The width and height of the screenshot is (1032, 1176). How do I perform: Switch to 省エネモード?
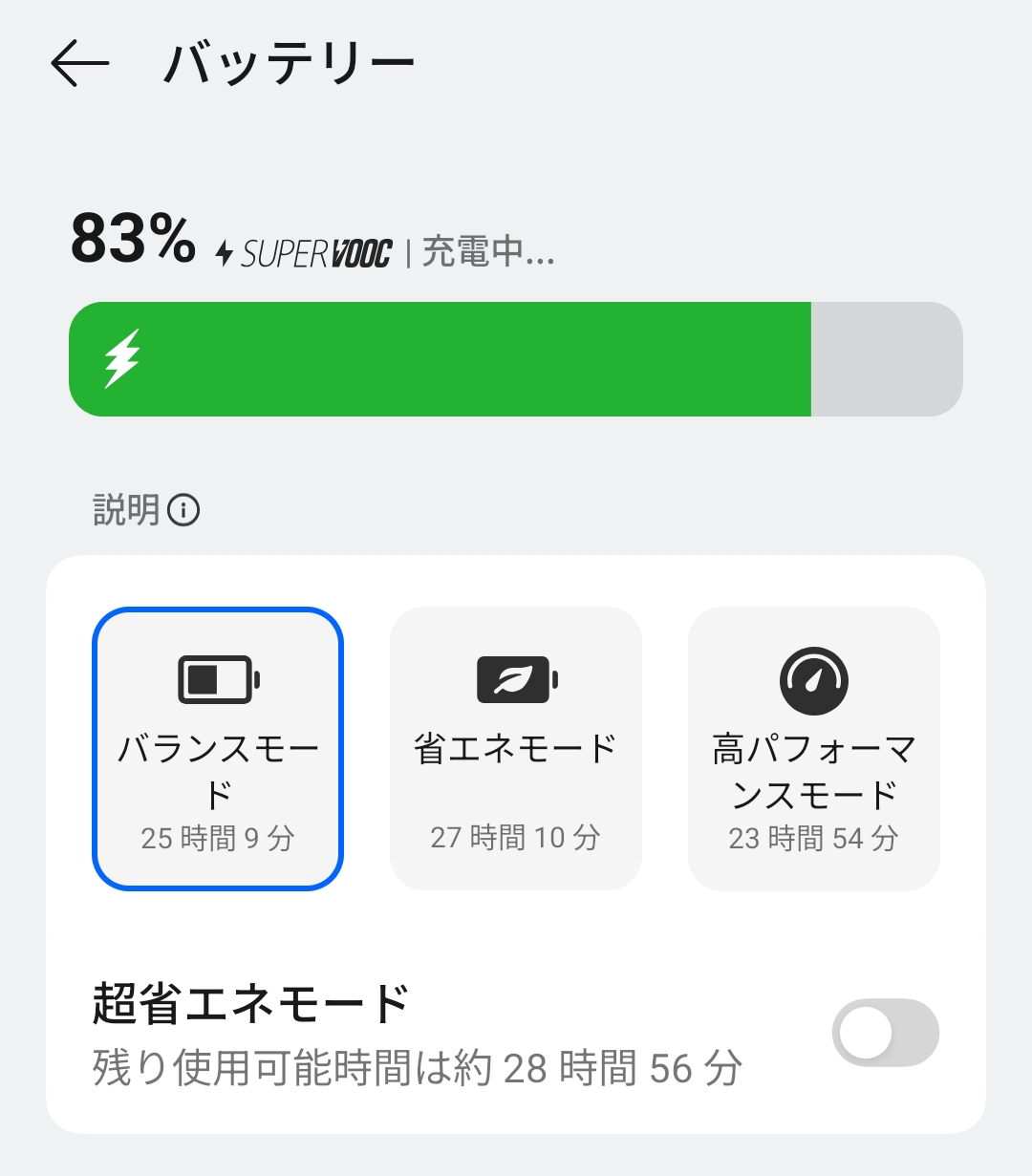[x=516, y=749]
